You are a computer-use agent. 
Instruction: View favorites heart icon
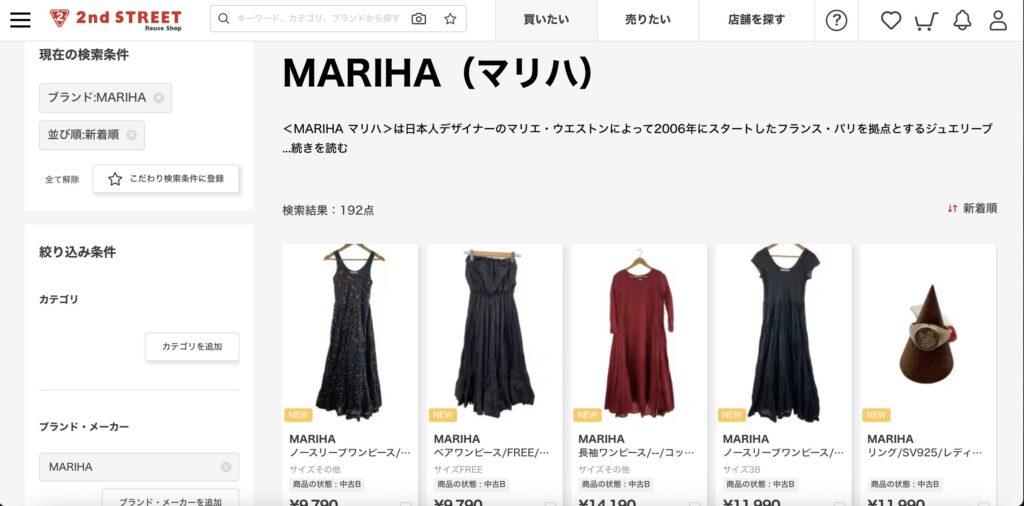(x=890, y=20)
